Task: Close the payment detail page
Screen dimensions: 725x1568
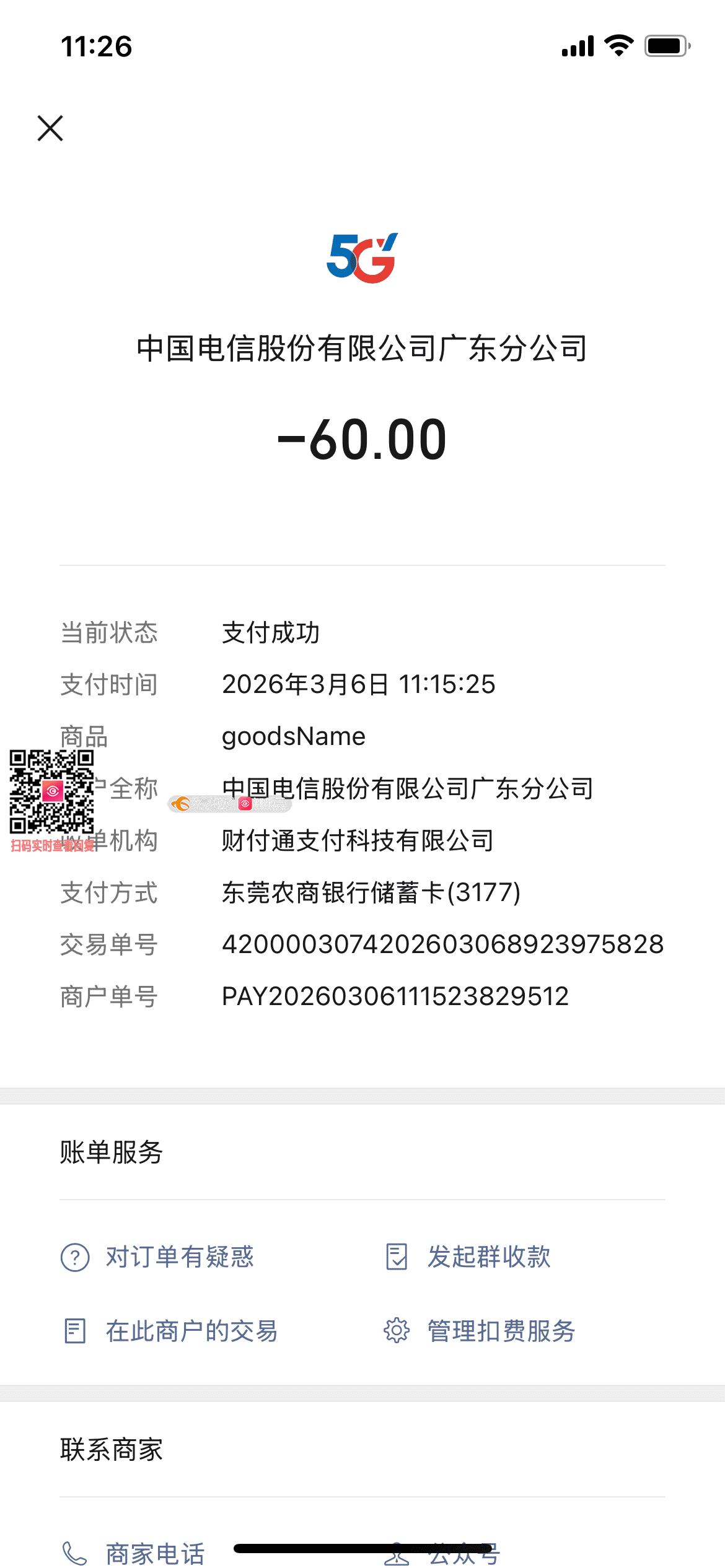Action: click(50, 128)
